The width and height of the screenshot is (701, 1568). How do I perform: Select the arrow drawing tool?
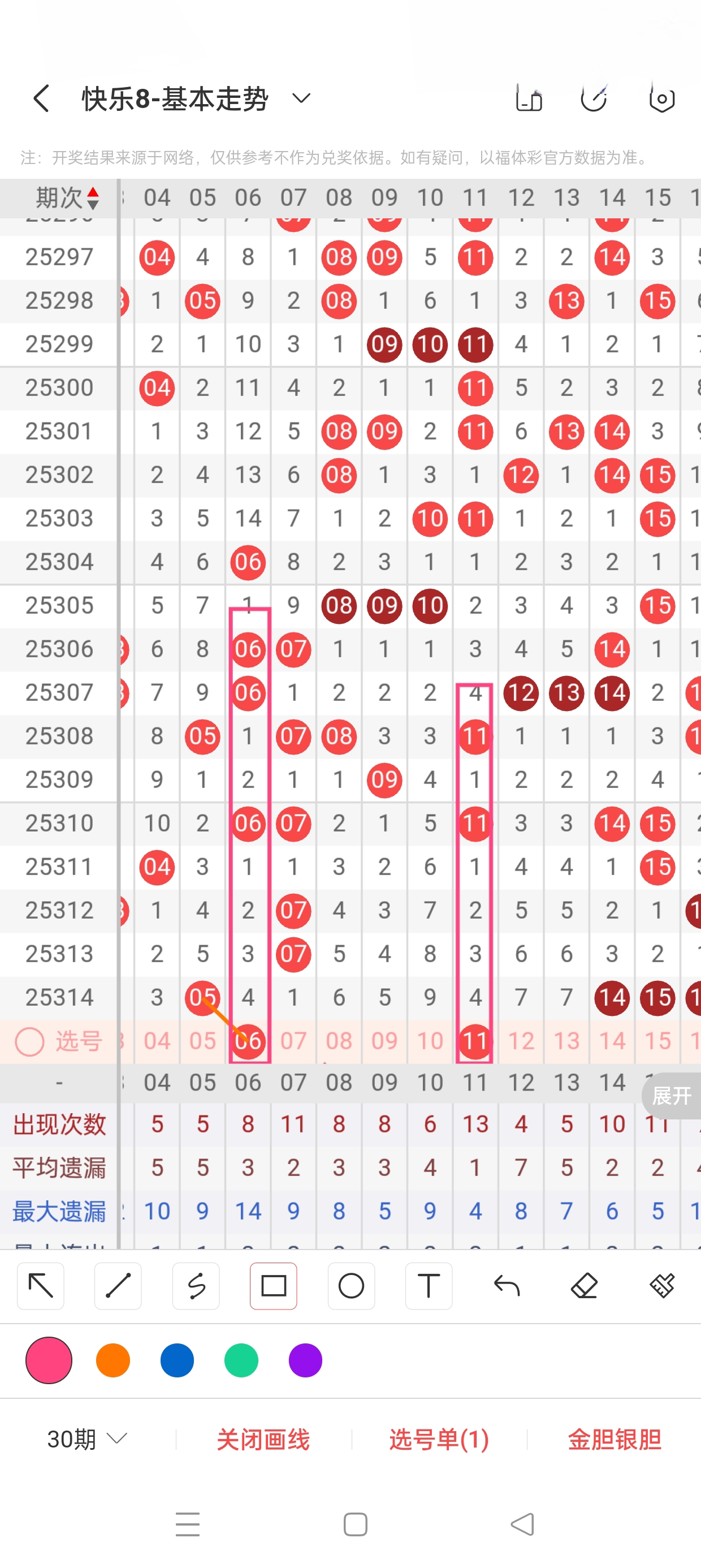coord(41,1286)
